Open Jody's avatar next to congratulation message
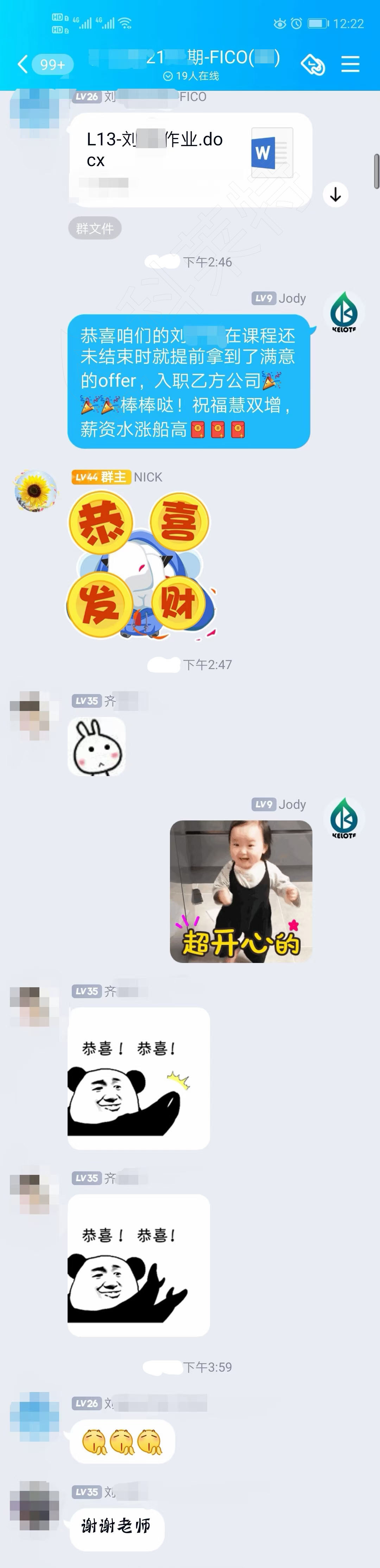Image resolution: width=380 pixels, height=1568 pixels. (x=344, y=312)
